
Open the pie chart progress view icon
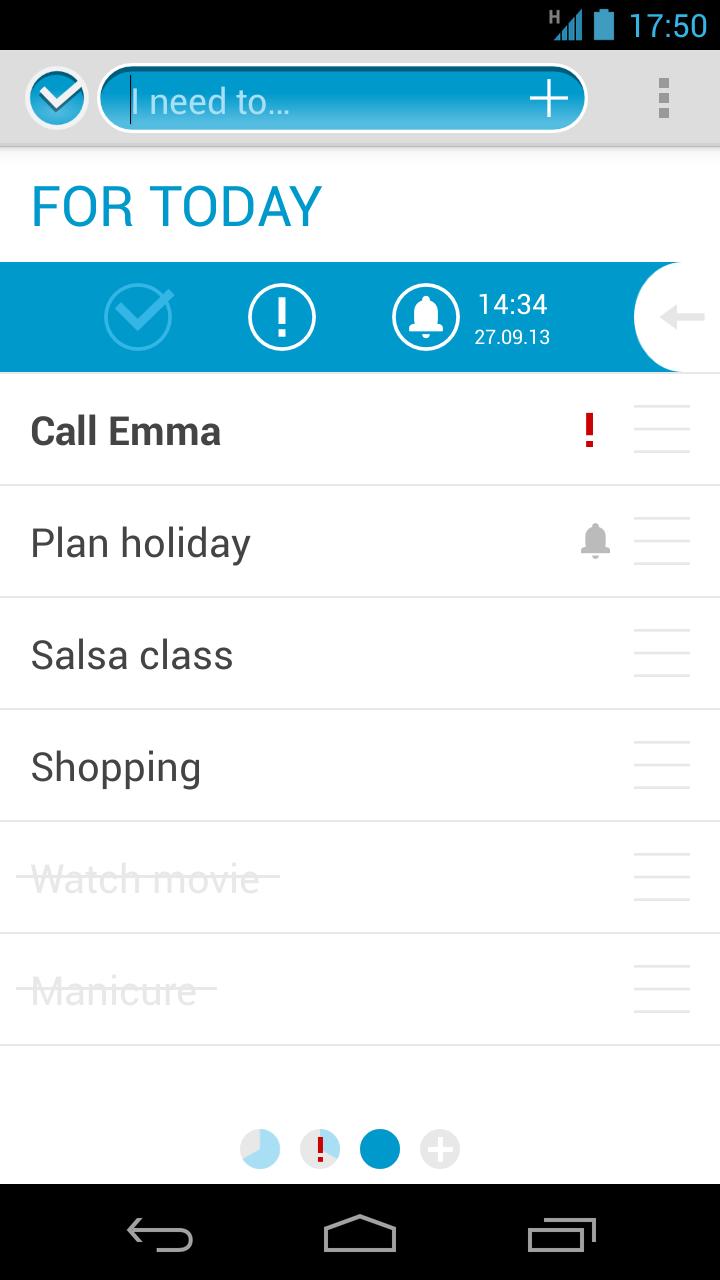260,1149
